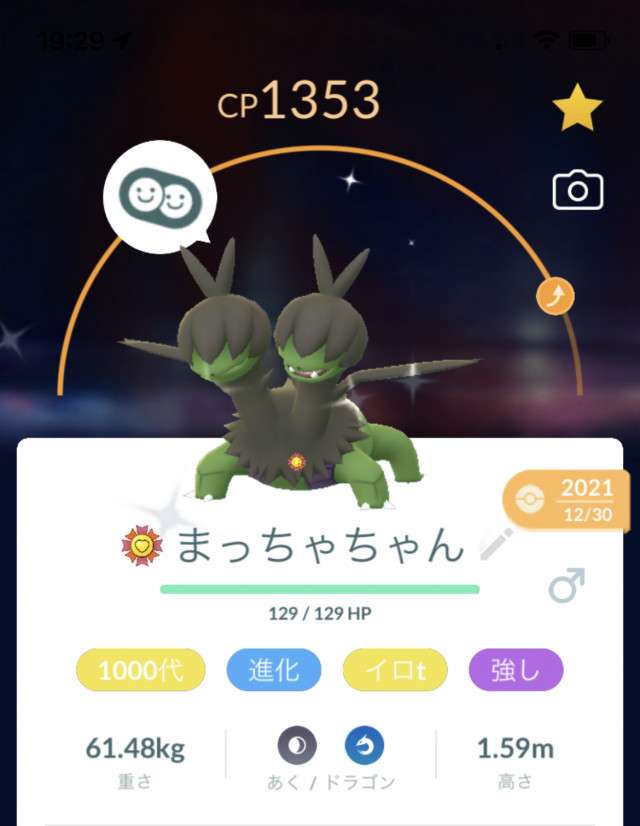Select the イロt tag chip
This screenshot has width=640, height=826.
[395, 670]
